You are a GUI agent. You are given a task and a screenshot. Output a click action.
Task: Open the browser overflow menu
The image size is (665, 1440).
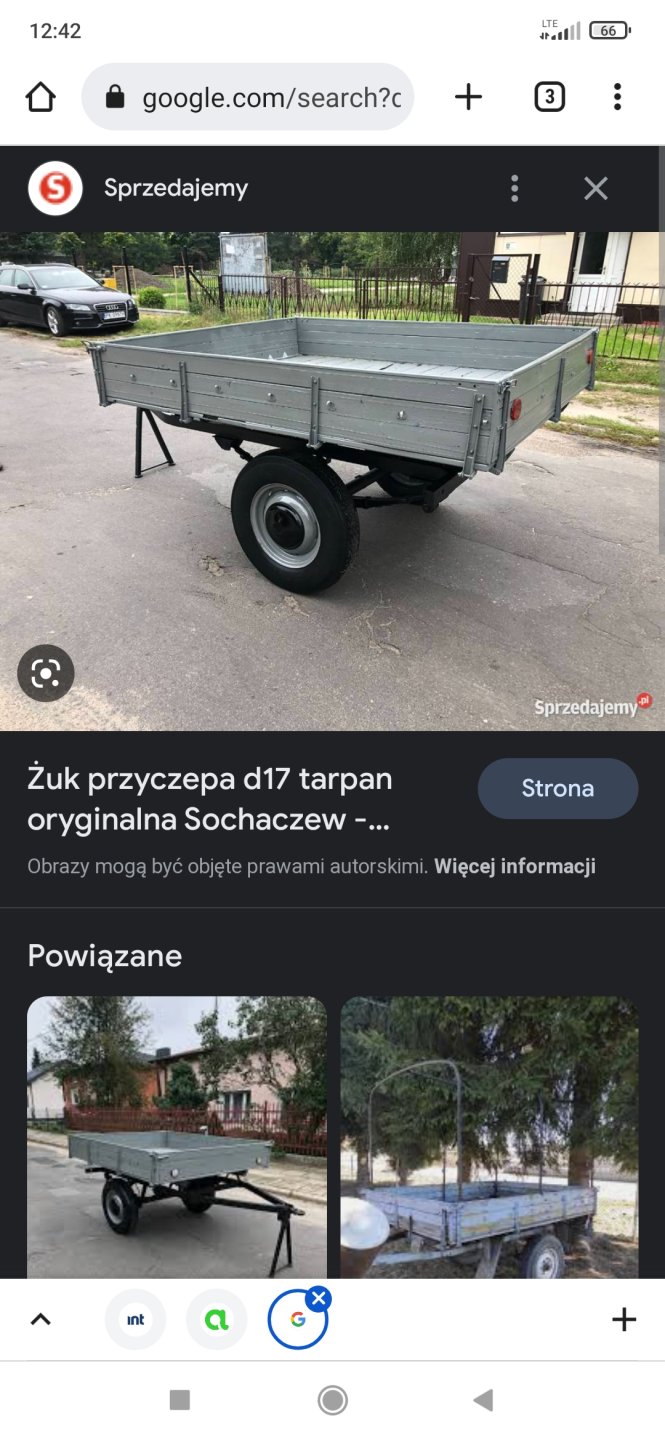point(617,97)
